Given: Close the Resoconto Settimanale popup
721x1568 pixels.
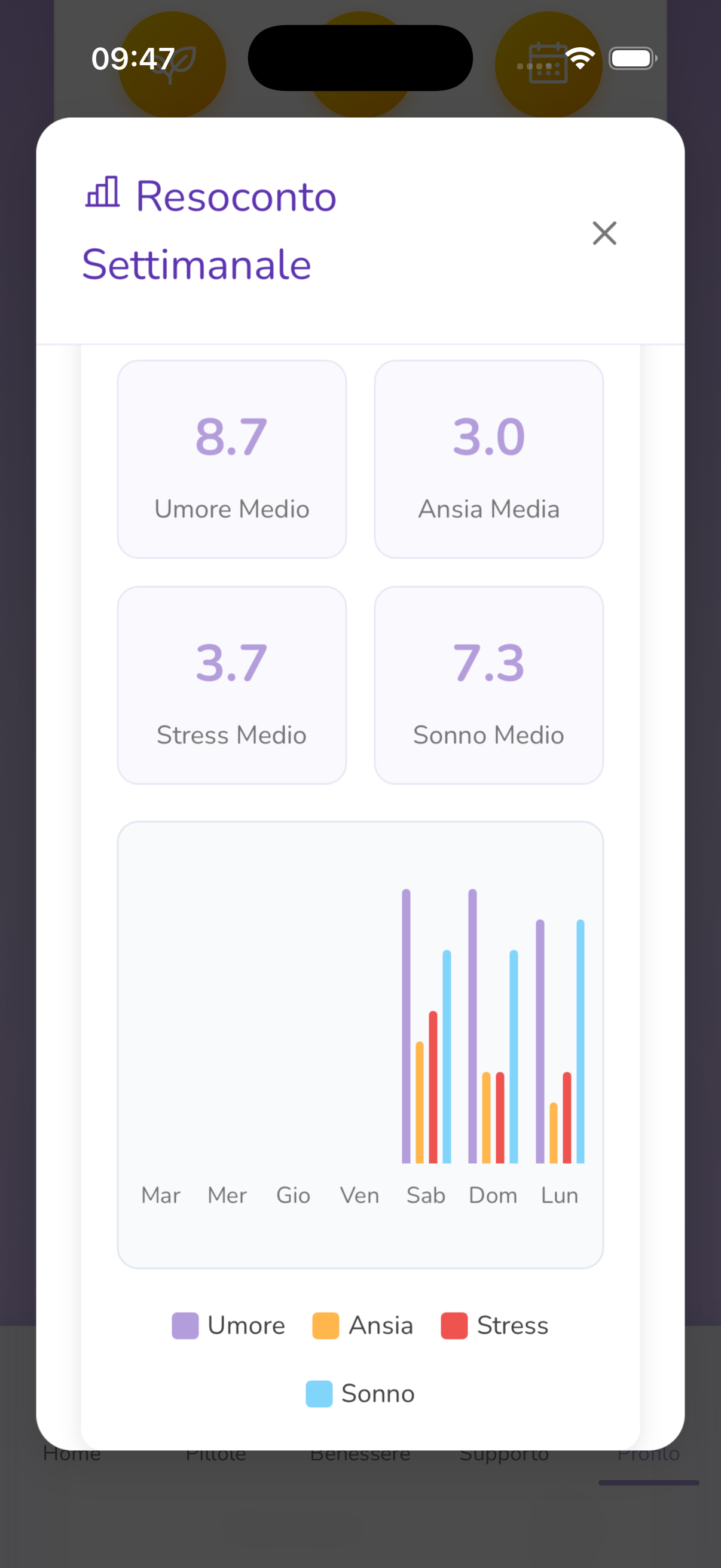Looking at the screenshot, I should (604, 233).
